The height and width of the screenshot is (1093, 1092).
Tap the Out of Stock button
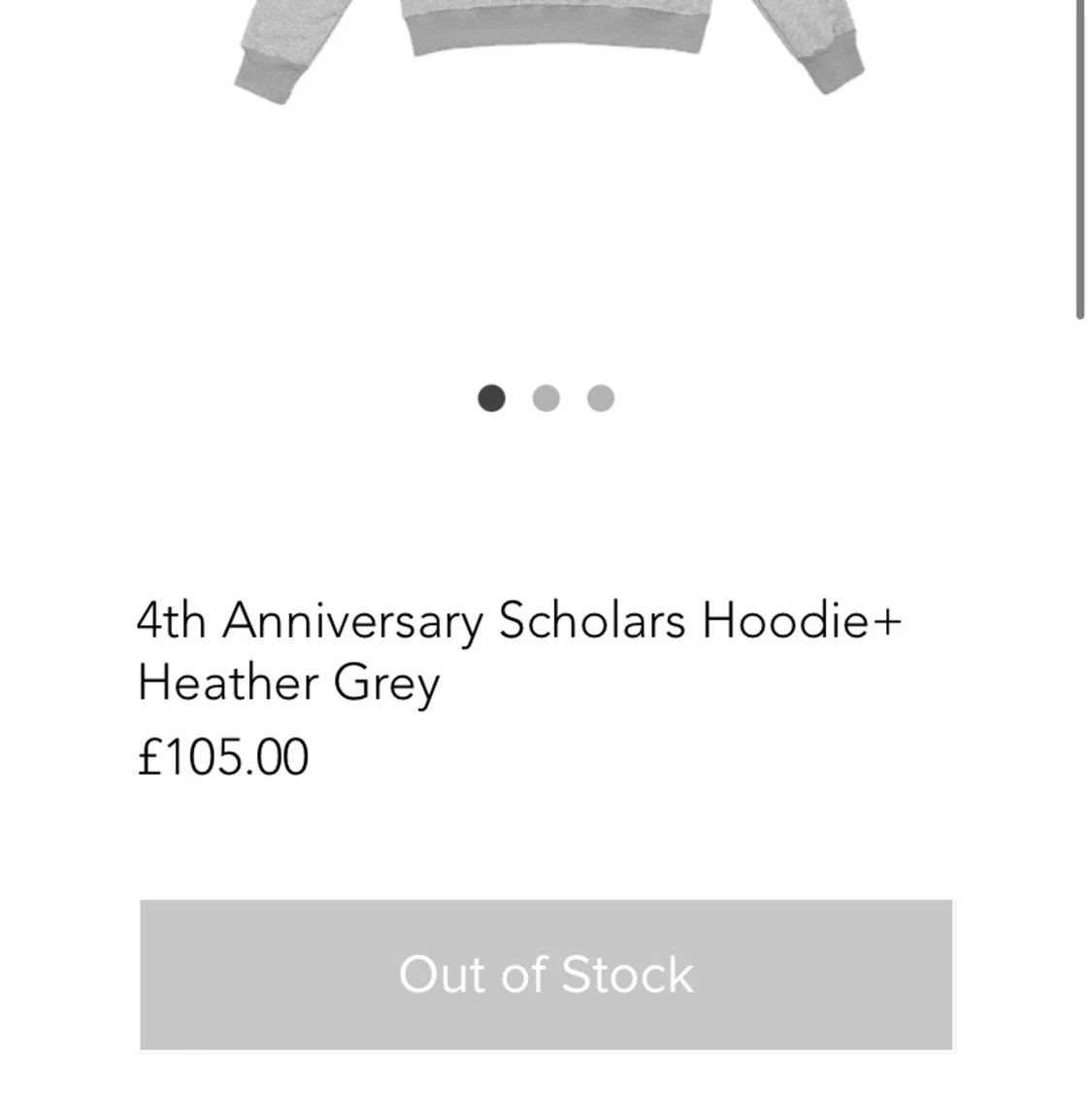pos(546,975)
